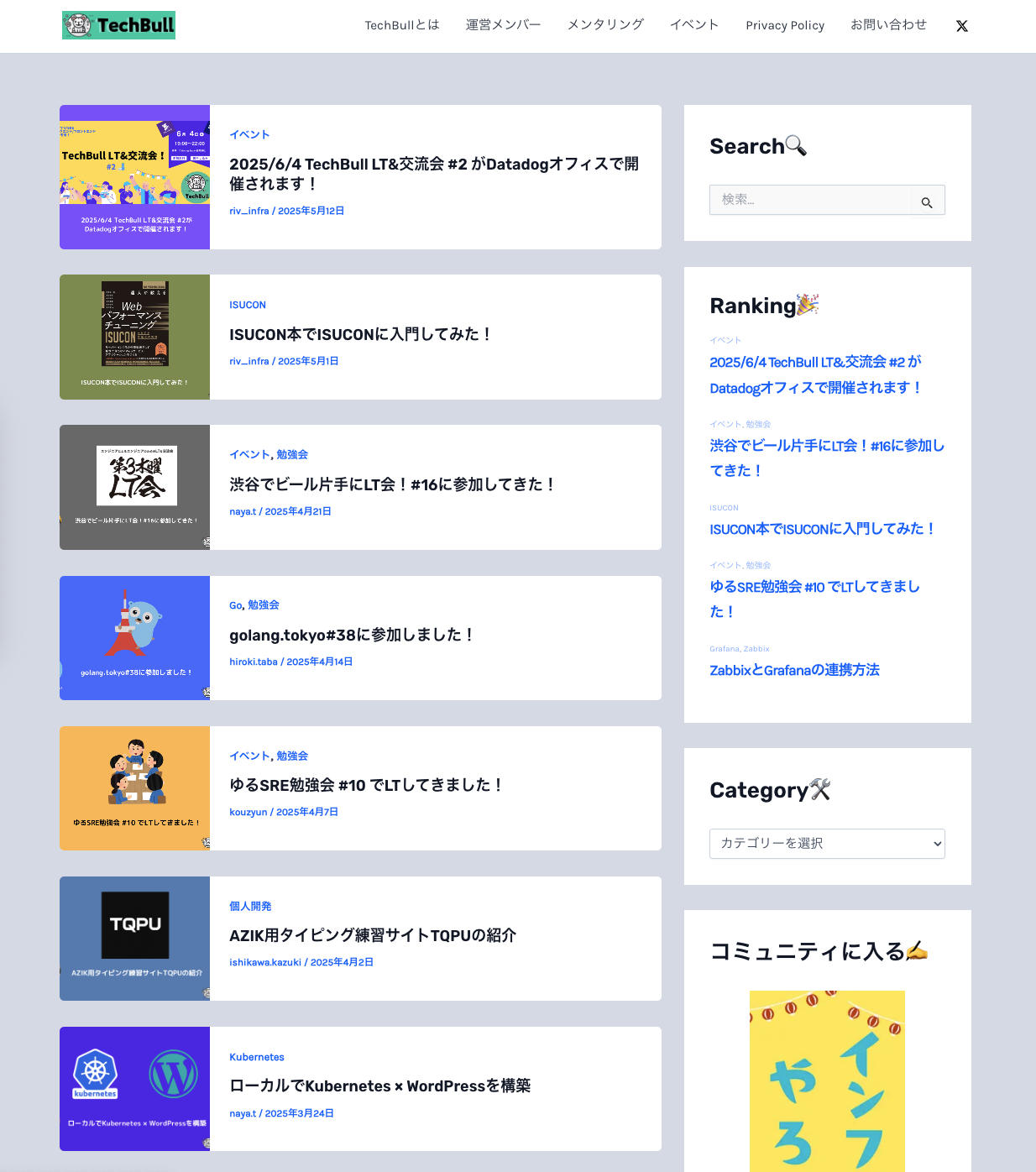1036x1172 pixels.
Task: Click the インフラやろ community banner
Action: coord(827,1081)
